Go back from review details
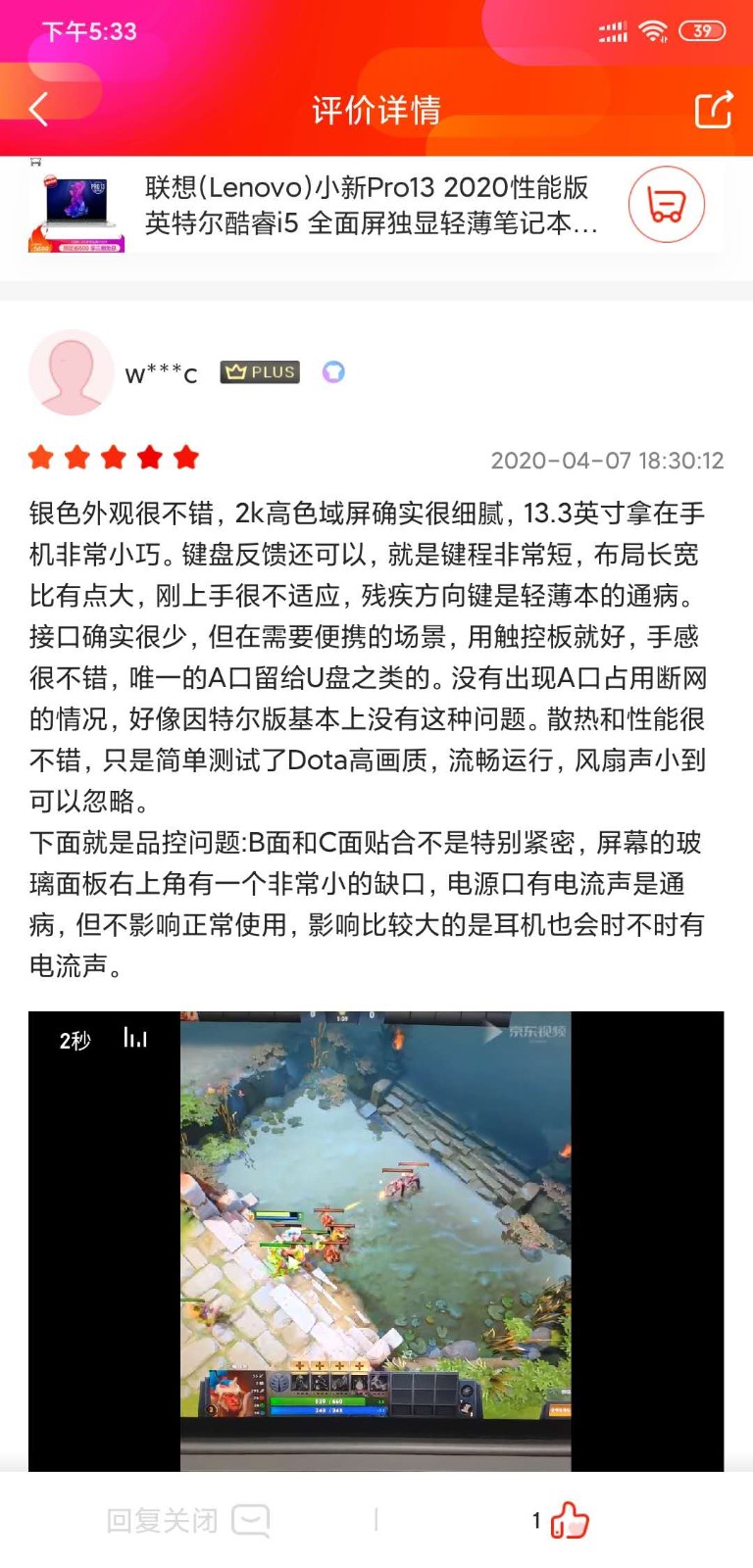The width and height of the screenshot is (753, 1568). coord(39,109)
